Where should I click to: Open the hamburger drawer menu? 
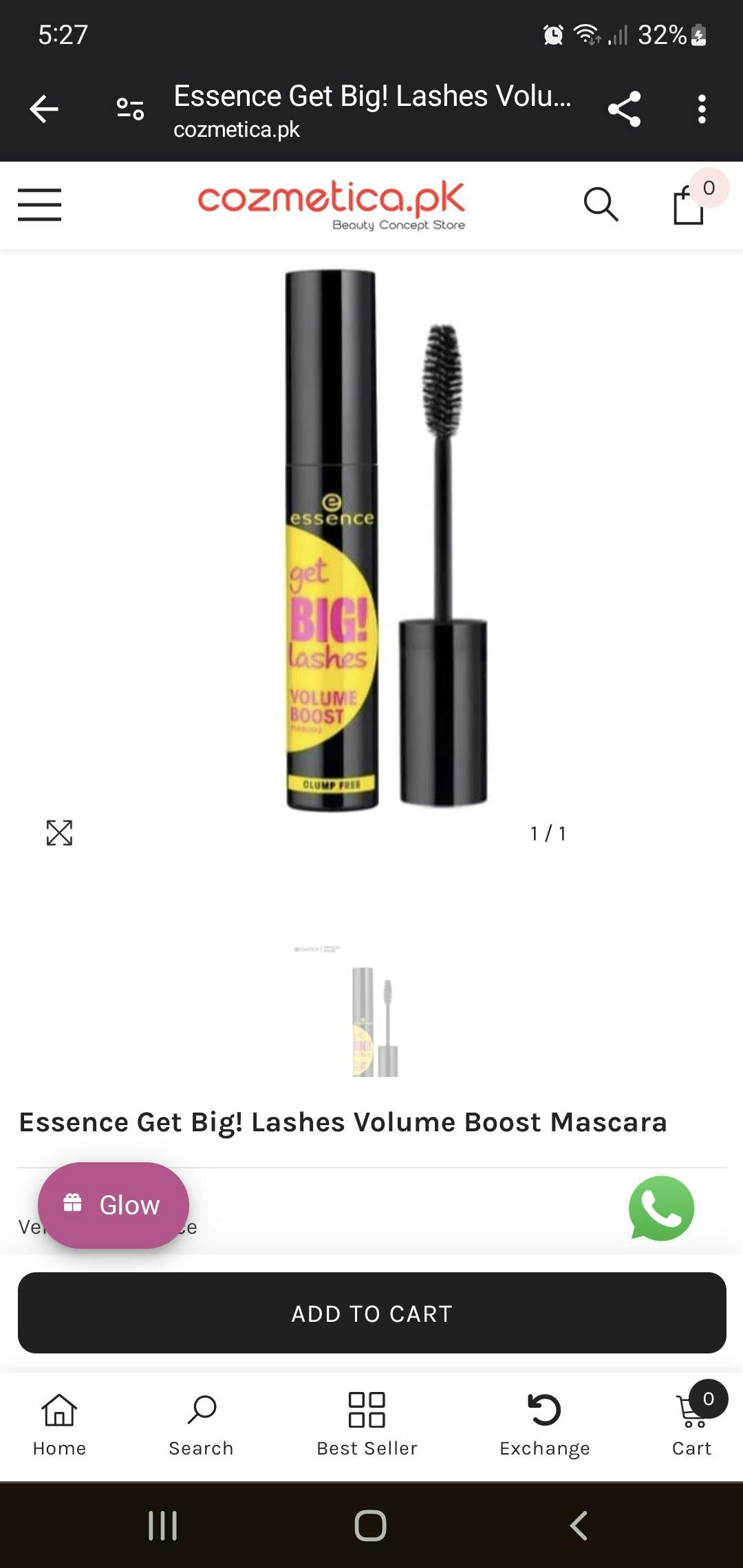[x=40, y=205]
